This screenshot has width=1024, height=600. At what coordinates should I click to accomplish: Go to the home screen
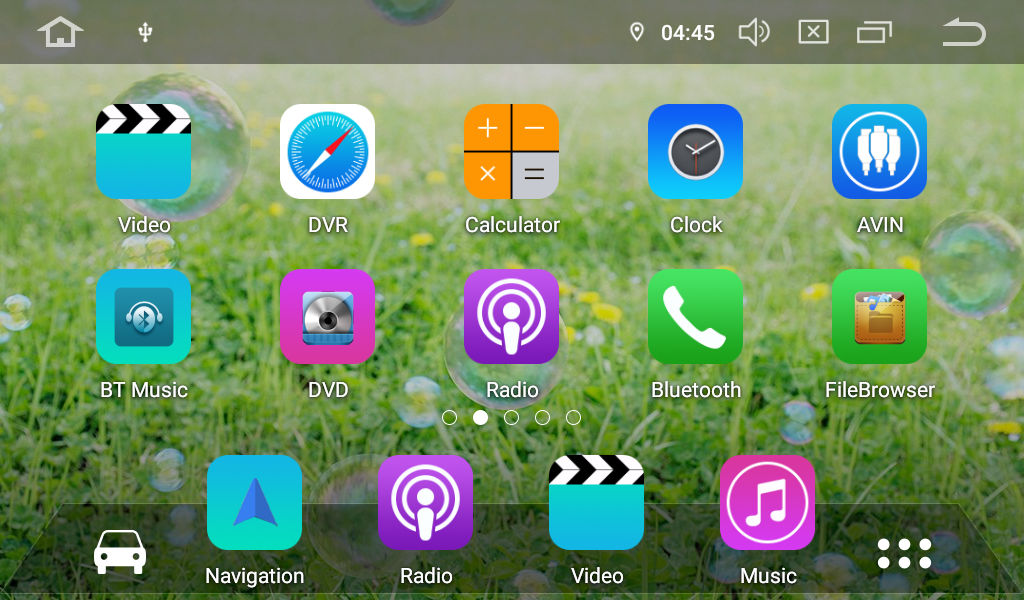coord(60,32)
